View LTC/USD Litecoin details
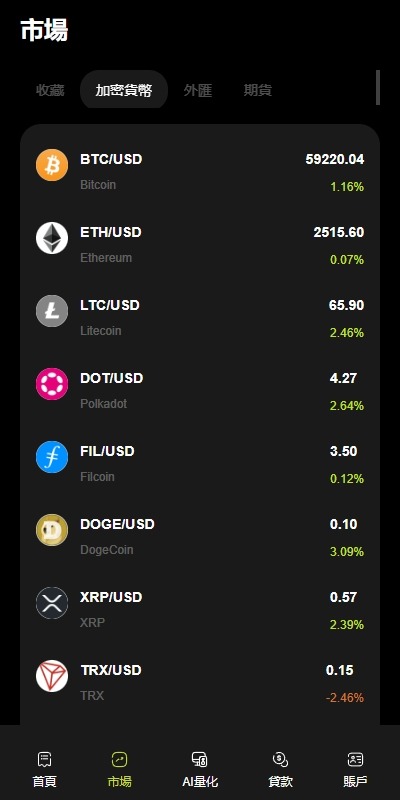400x800 pixels. pos(200,318)
